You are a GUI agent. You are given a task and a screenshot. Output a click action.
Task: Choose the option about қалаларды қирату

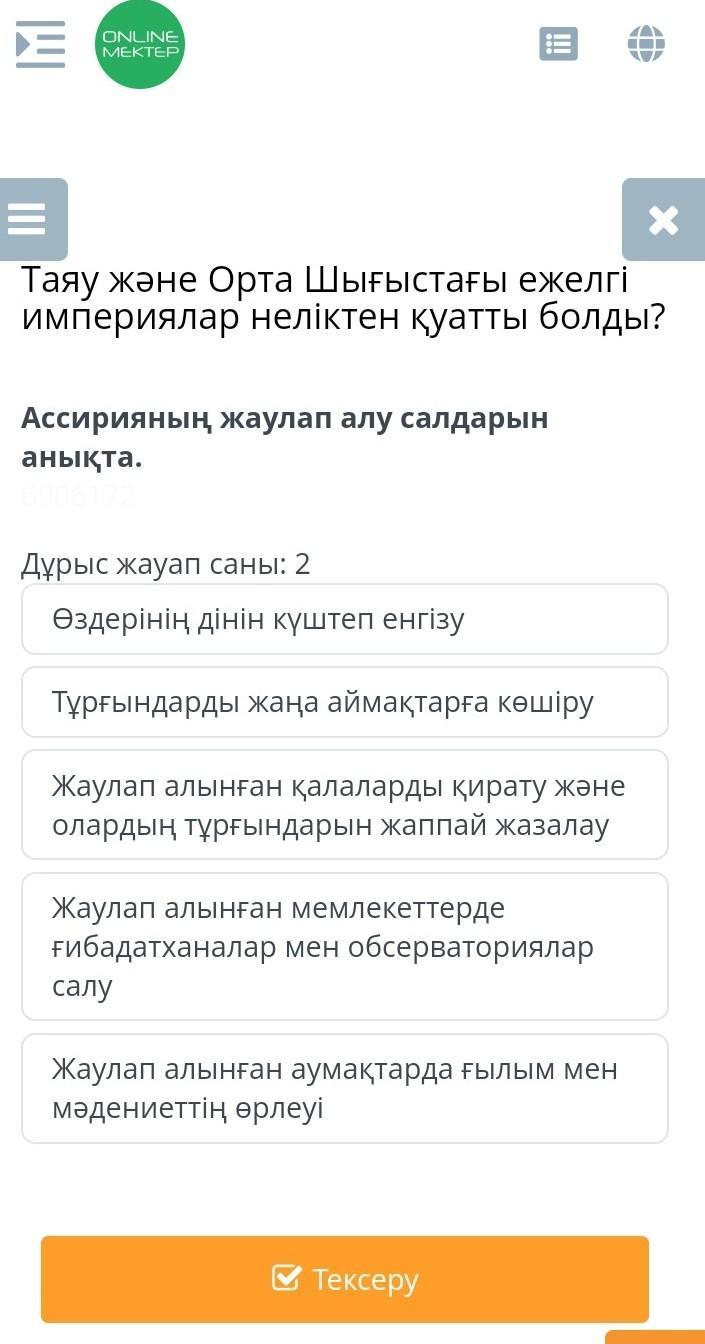click(345, 805)
